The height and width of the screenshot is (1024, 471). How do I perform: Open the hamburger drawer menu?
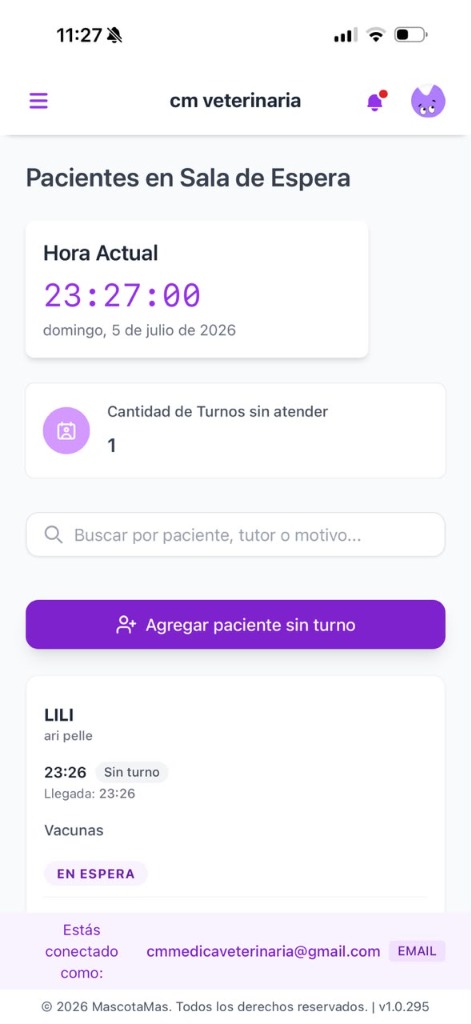pyautogui.click(x=39, y=101)
